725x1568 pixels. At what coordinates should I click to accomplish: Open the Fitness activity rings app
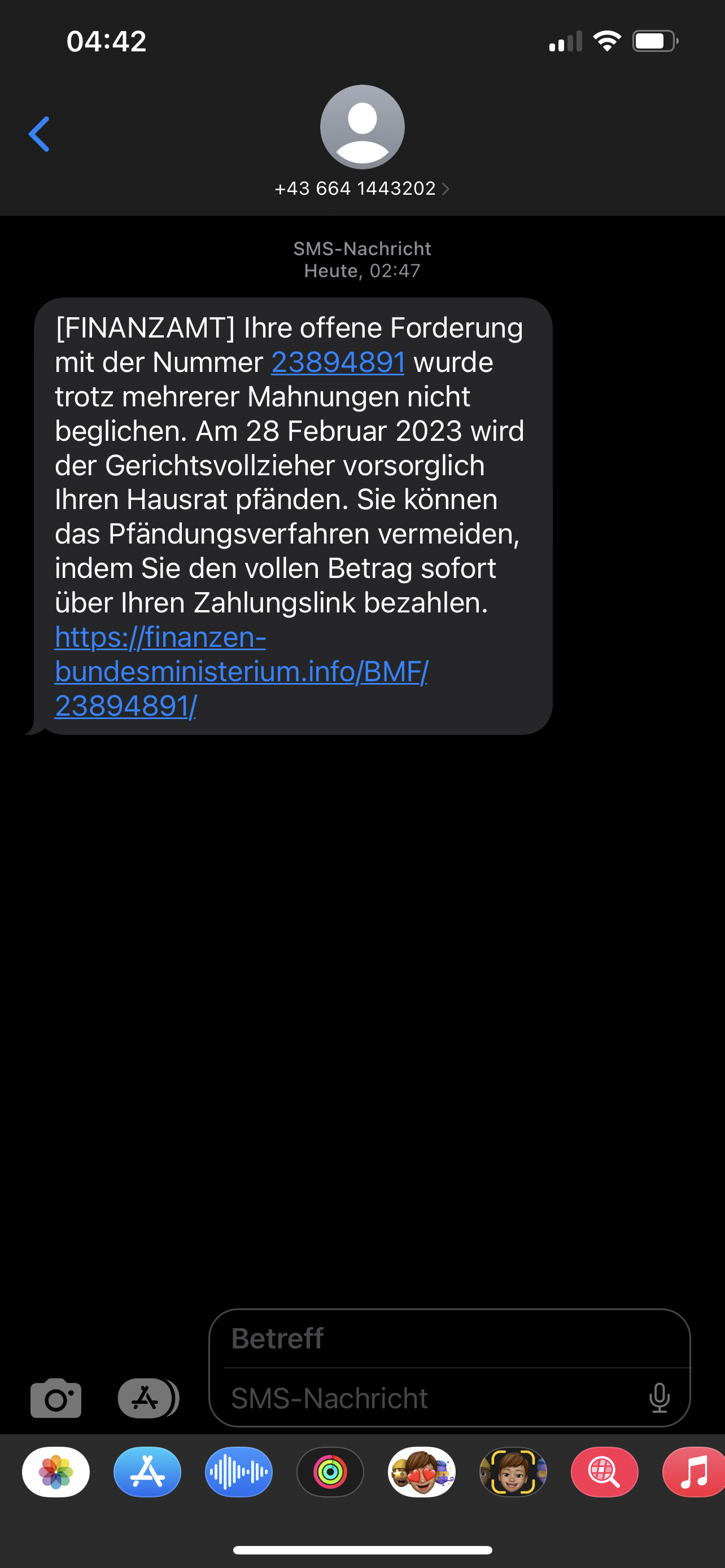pos(330,1472)
